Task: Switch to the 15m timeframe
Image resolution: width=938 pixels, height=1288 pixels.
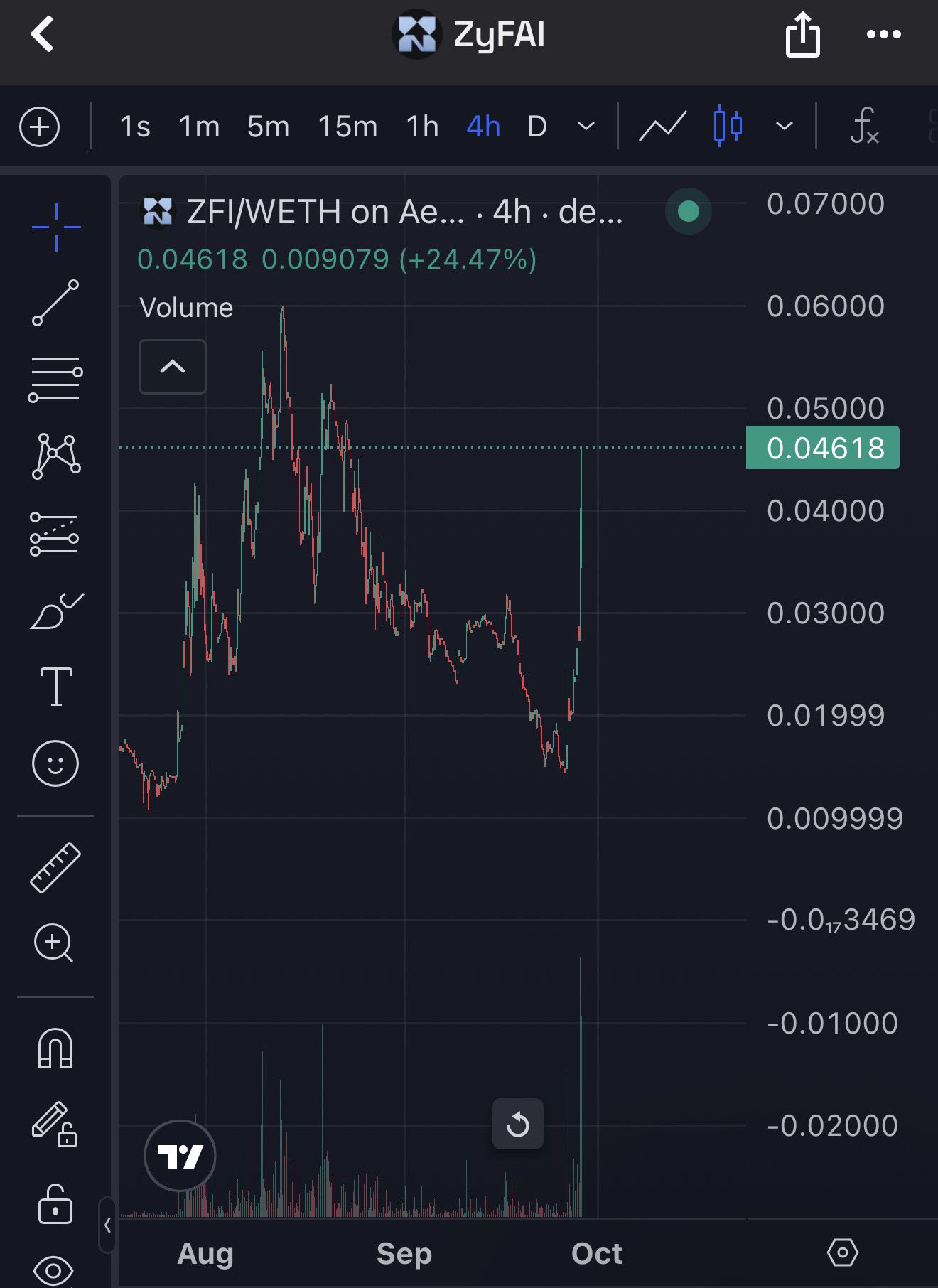Action: (347, 127)
